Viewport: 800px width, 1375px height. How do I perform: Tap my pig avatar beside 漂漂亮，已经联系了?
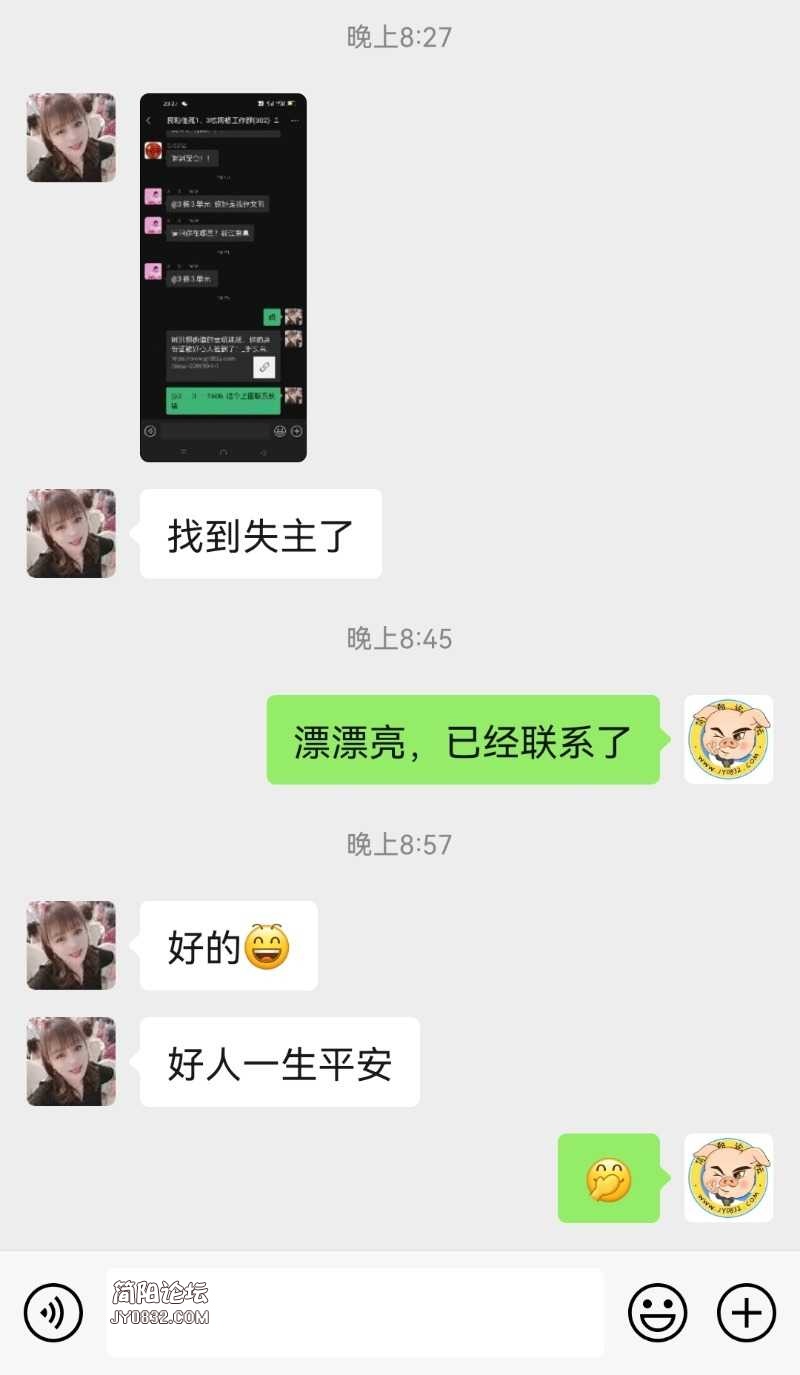tap(728, 739)
